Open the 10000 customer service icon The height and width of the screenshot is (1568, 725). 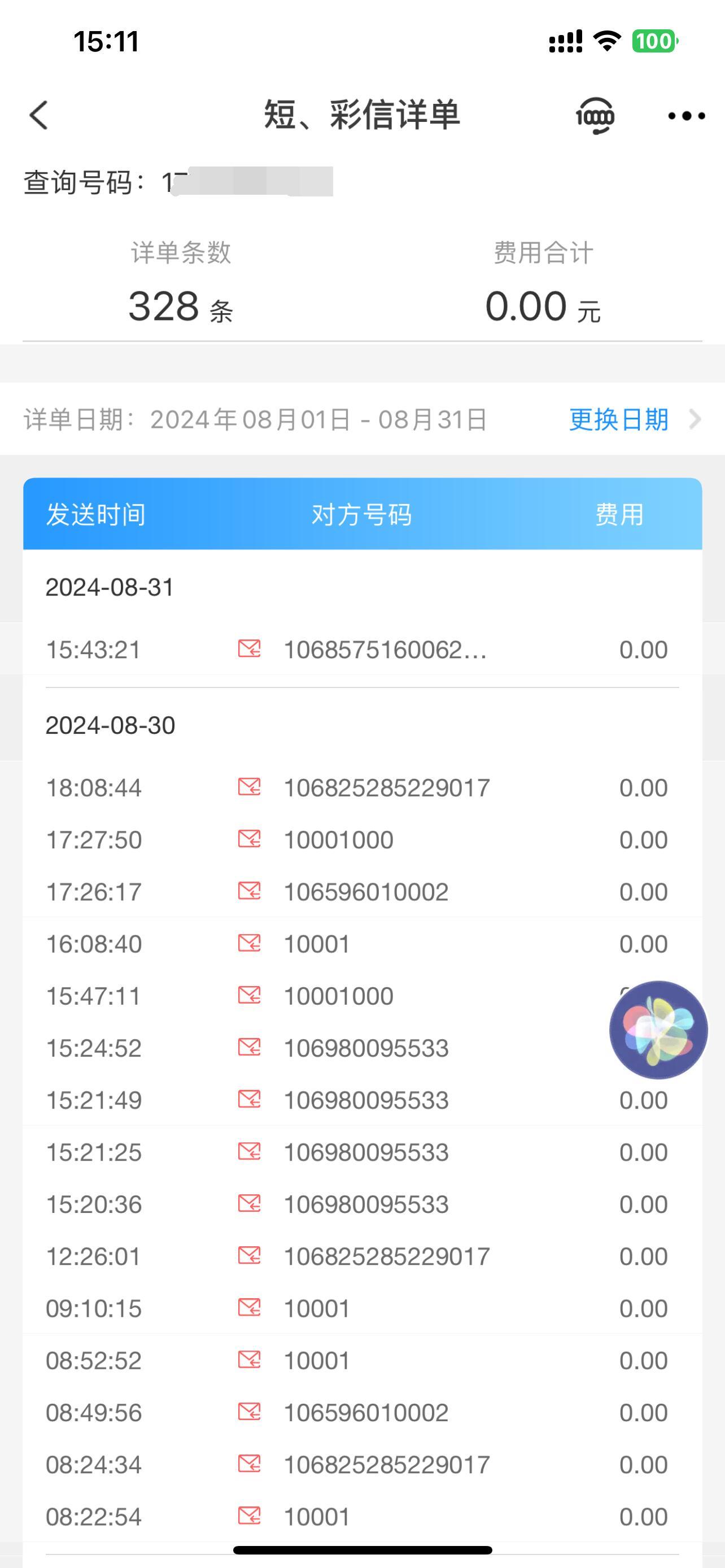point(595,115)
